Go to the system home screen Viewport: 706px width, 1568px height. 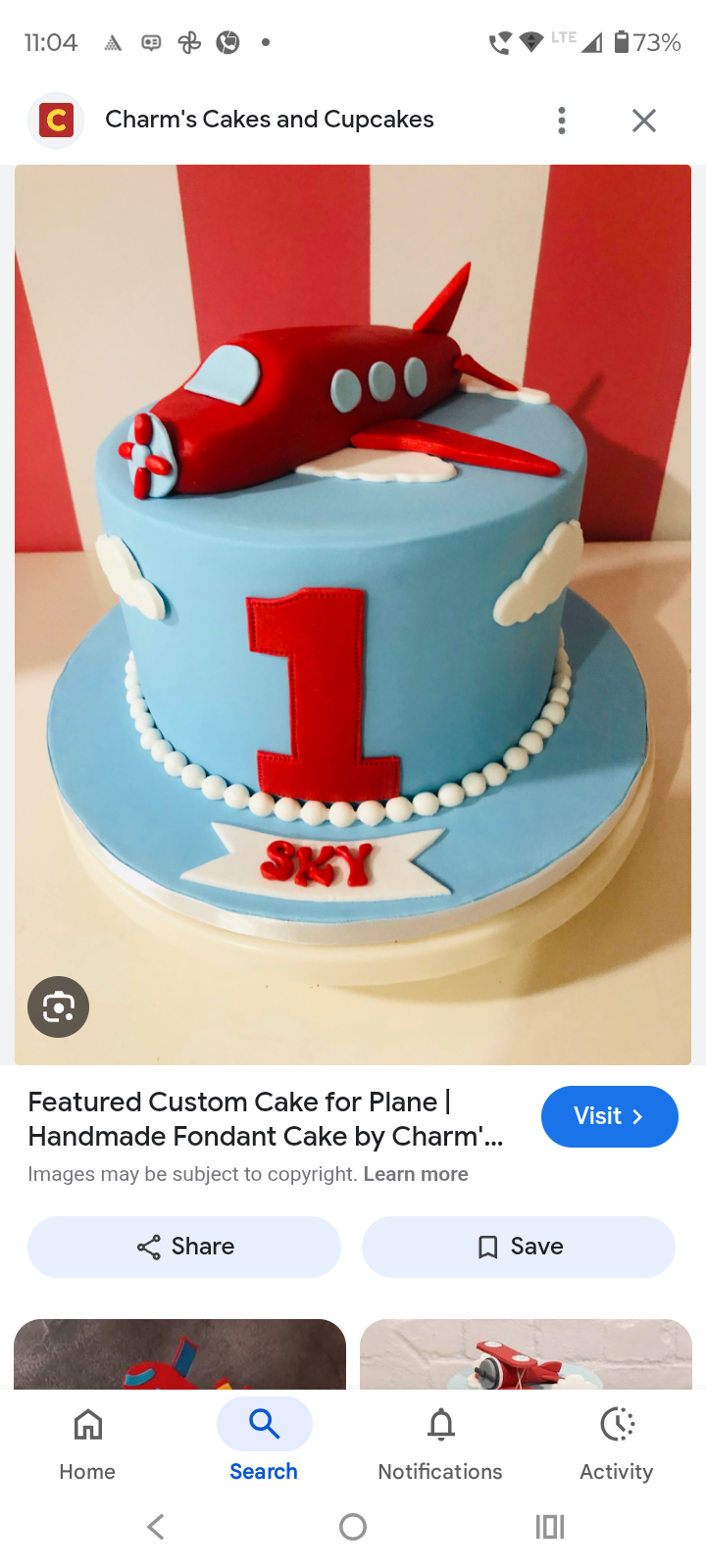(x=353, y=1527)
